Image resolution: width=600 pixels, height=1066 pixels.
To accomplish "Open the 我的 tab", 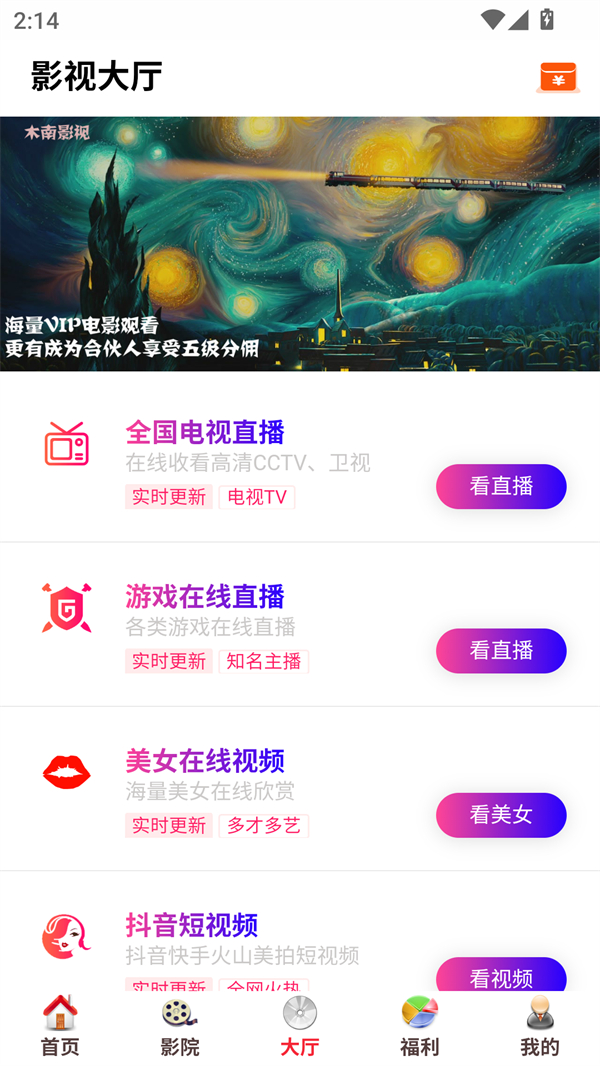I will [x=540, y=1026].
